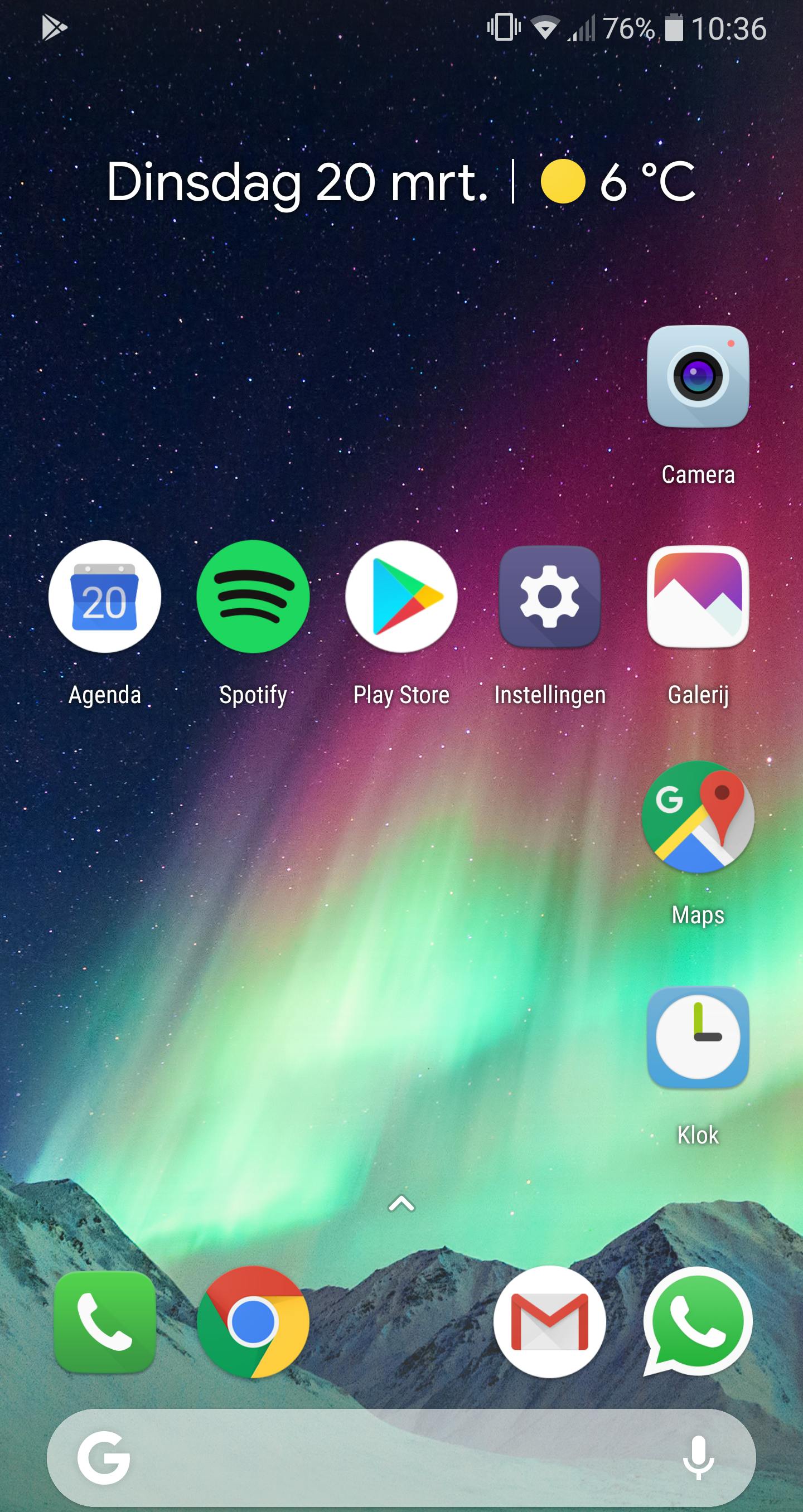Screen dimensions: 803x1512
Task: Start voice search with the microphone
Action: click(x=699, y=1458)
